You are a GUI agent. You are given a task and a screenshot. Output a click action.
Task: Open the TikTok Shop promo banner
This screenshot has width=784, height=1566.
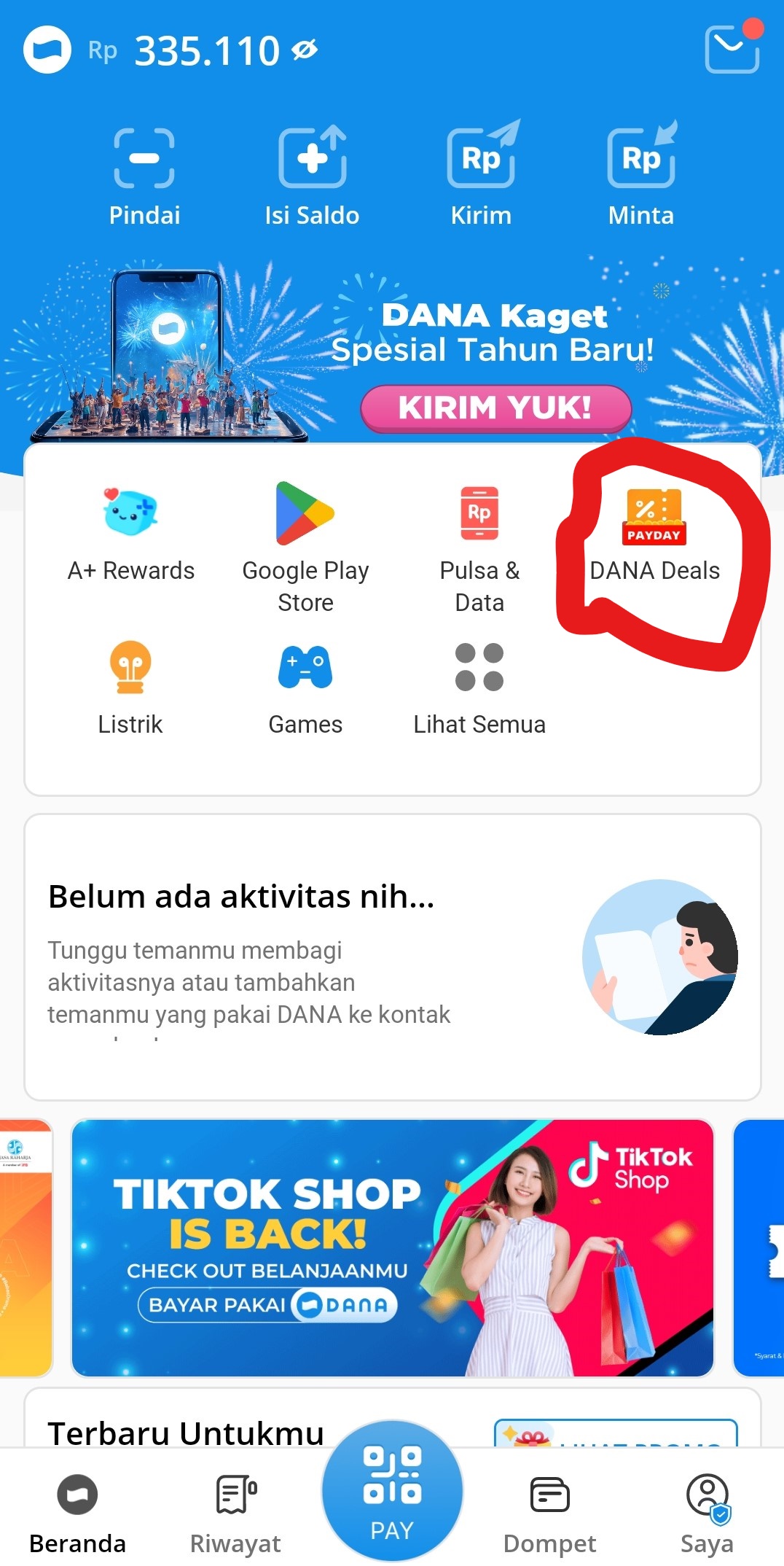click(392, 1247)
